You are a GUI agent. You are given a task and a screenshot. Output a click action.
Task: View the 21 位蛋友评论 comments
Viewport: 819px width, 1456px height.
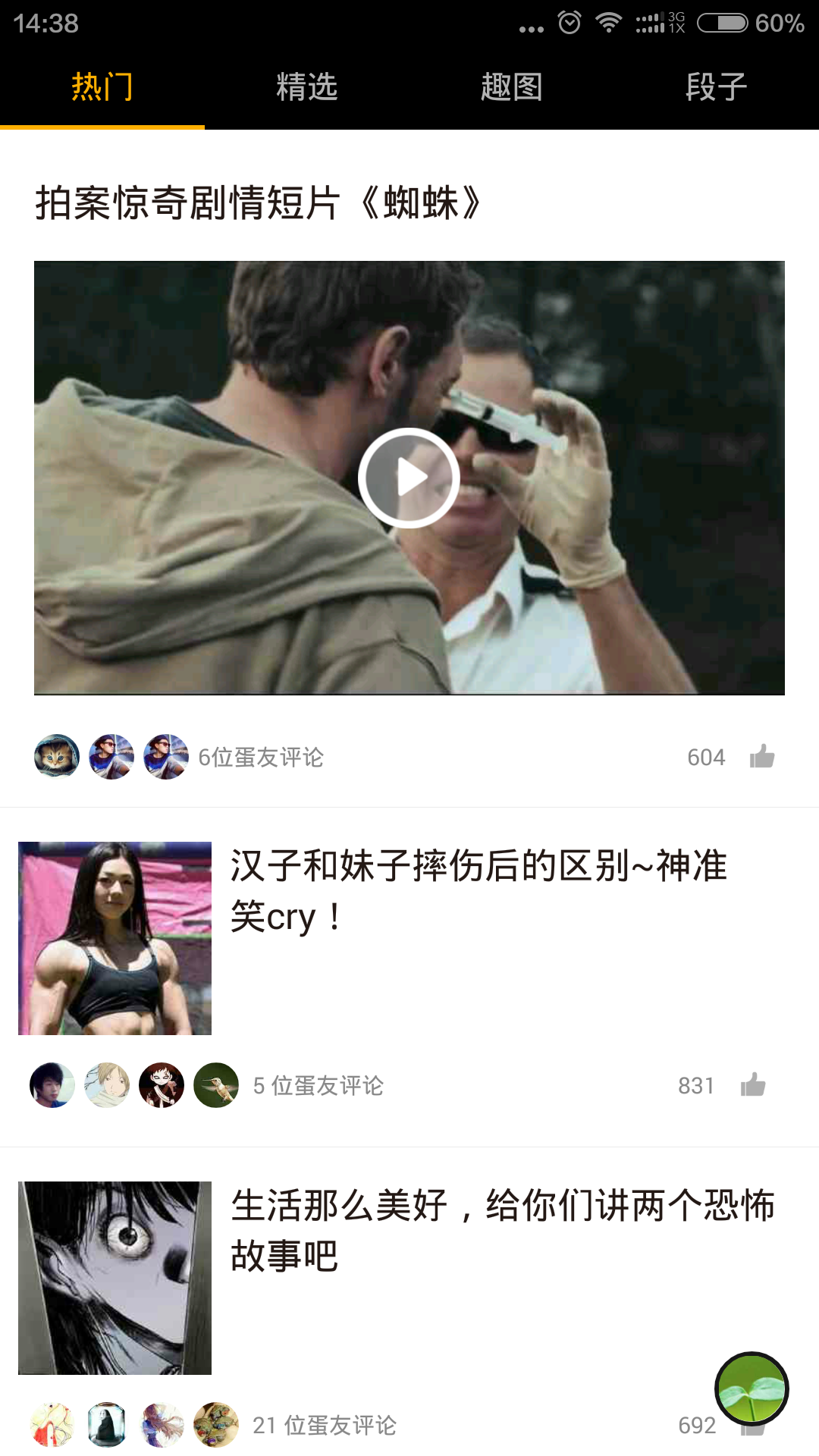click(x=324, y=1425)
